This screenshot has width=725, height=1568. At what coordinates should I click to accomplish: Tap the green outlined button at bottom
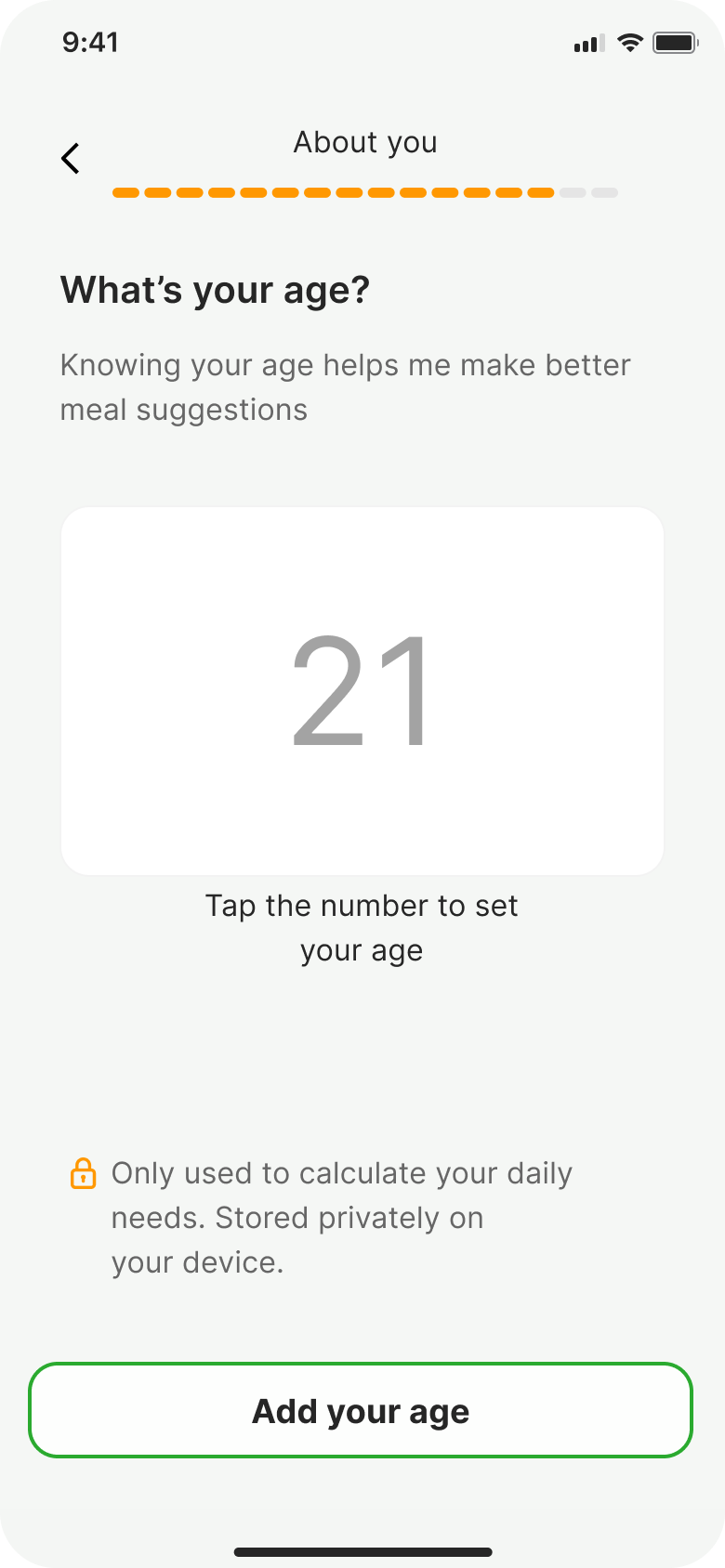click(x=362, y=1410)
